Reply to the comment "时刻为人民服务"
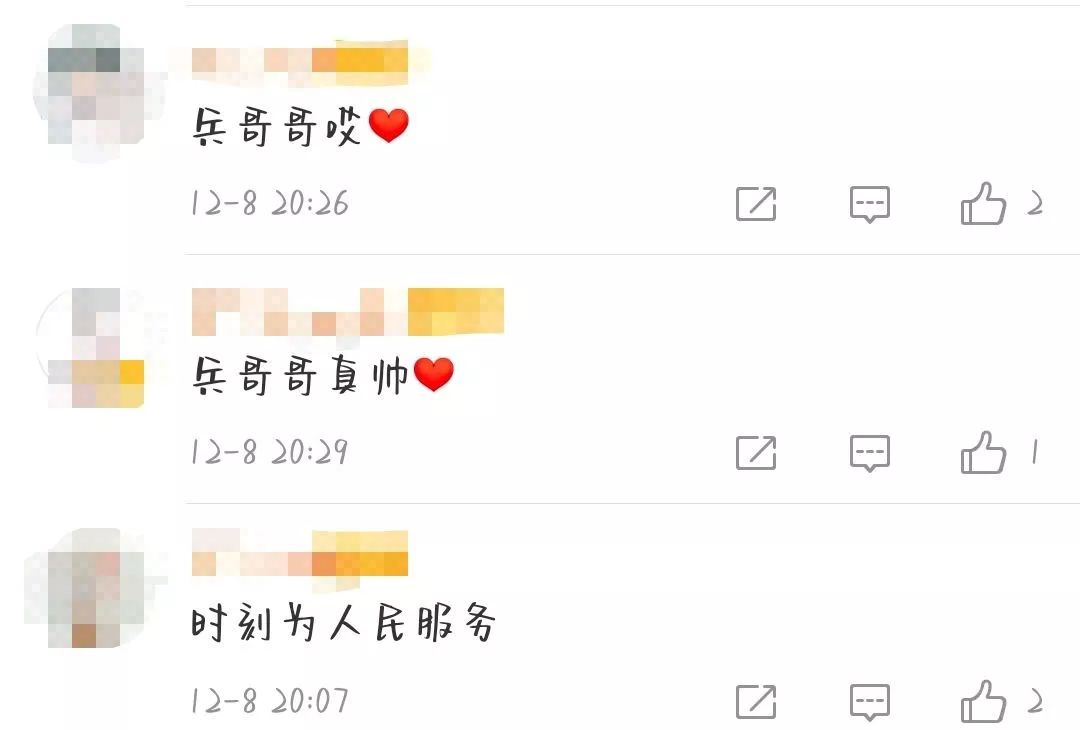Image resolution: width=1080 pixels, height=730 pixels. click(869, 702)
